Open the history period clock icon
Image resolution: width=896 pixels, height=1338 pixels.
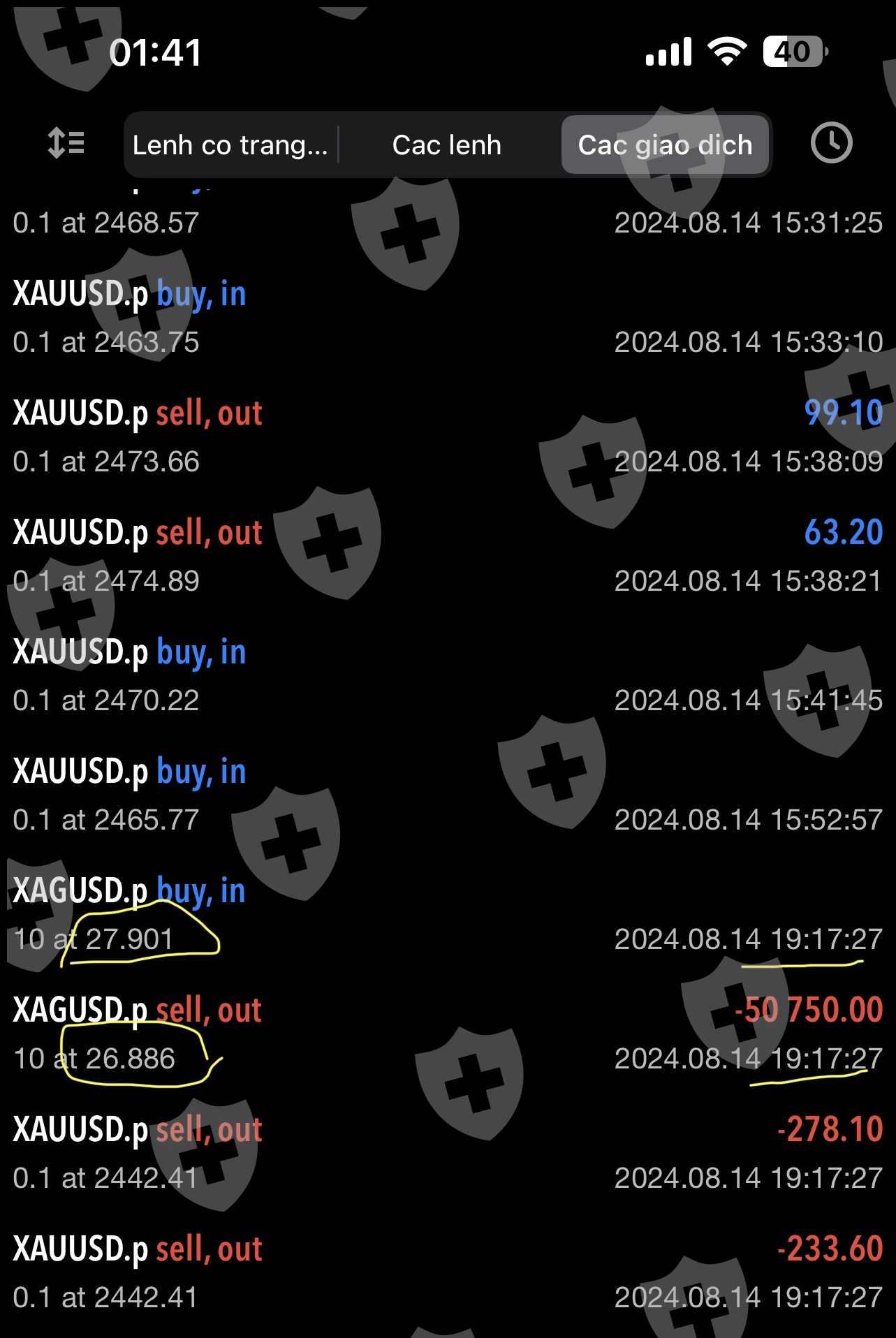(831, 144)
